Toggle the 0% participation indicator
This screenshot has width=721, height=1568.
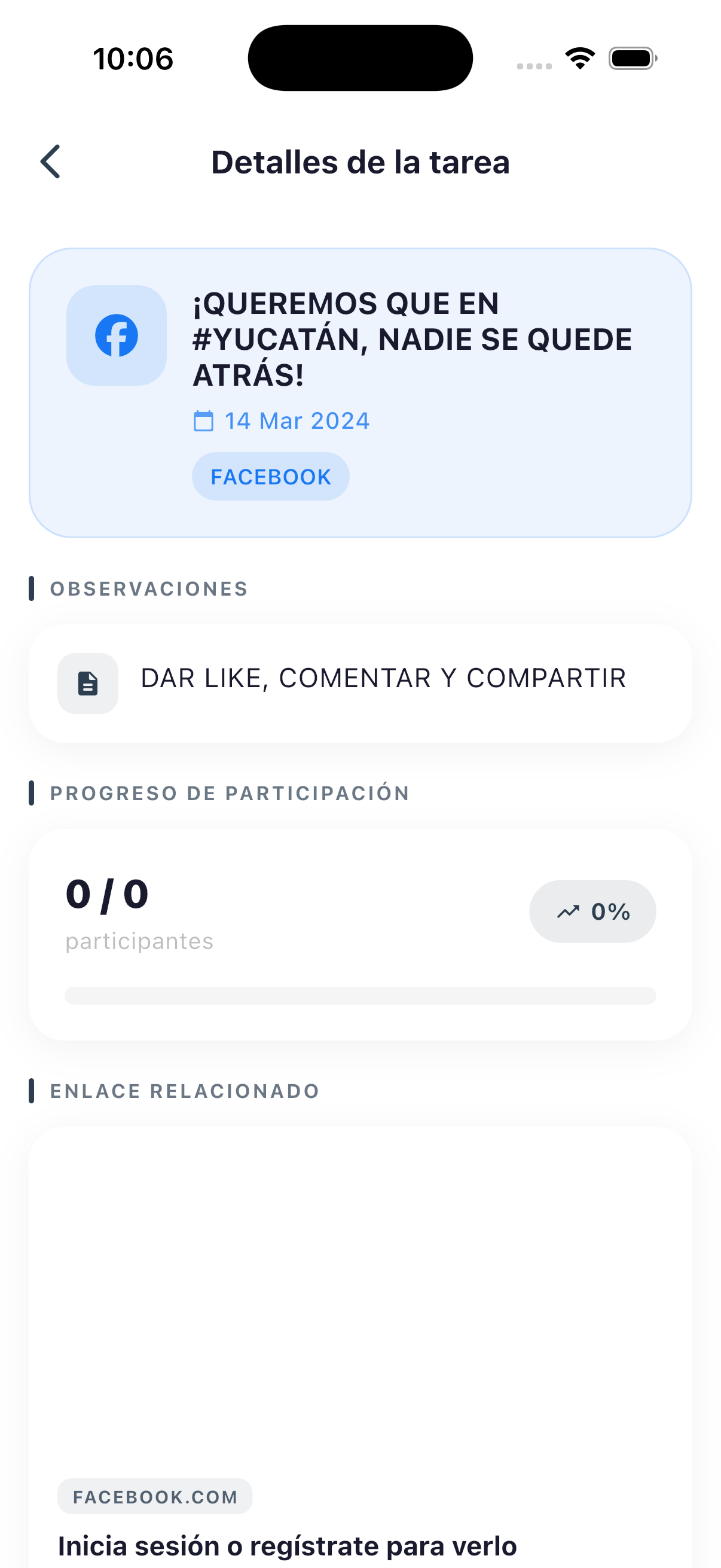point(592,911)
